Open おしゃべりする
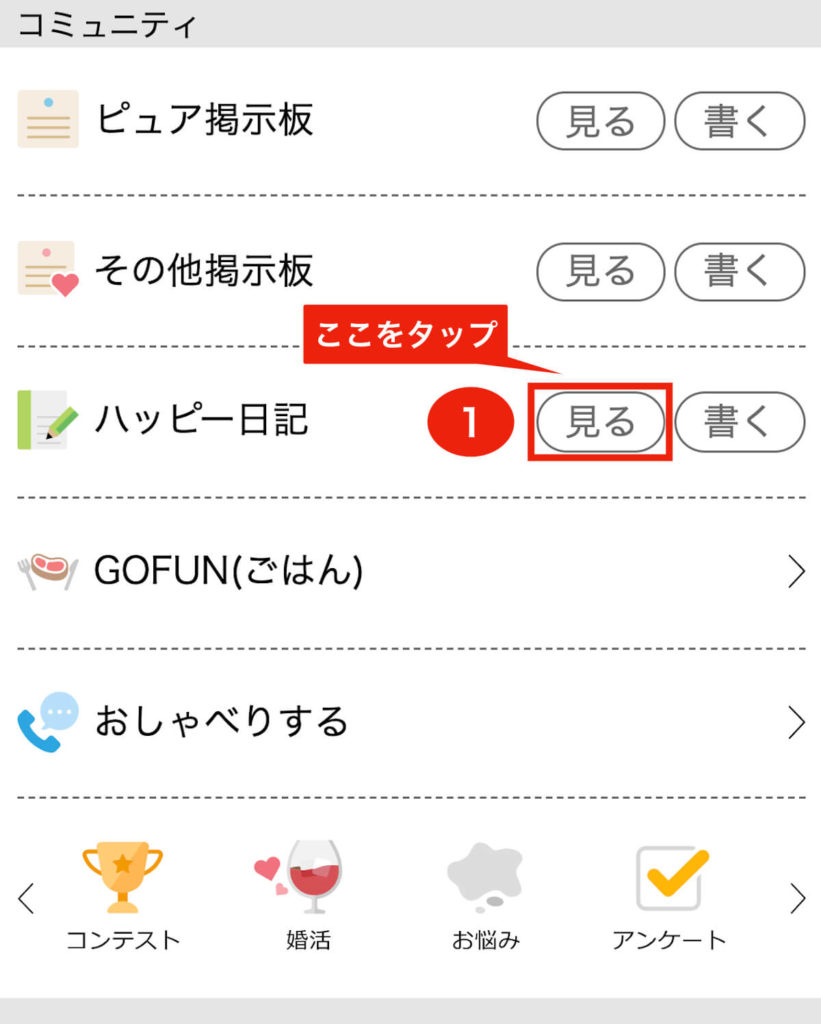The height and width of the screenshot is (1024, 821). (x=410, y=722)
